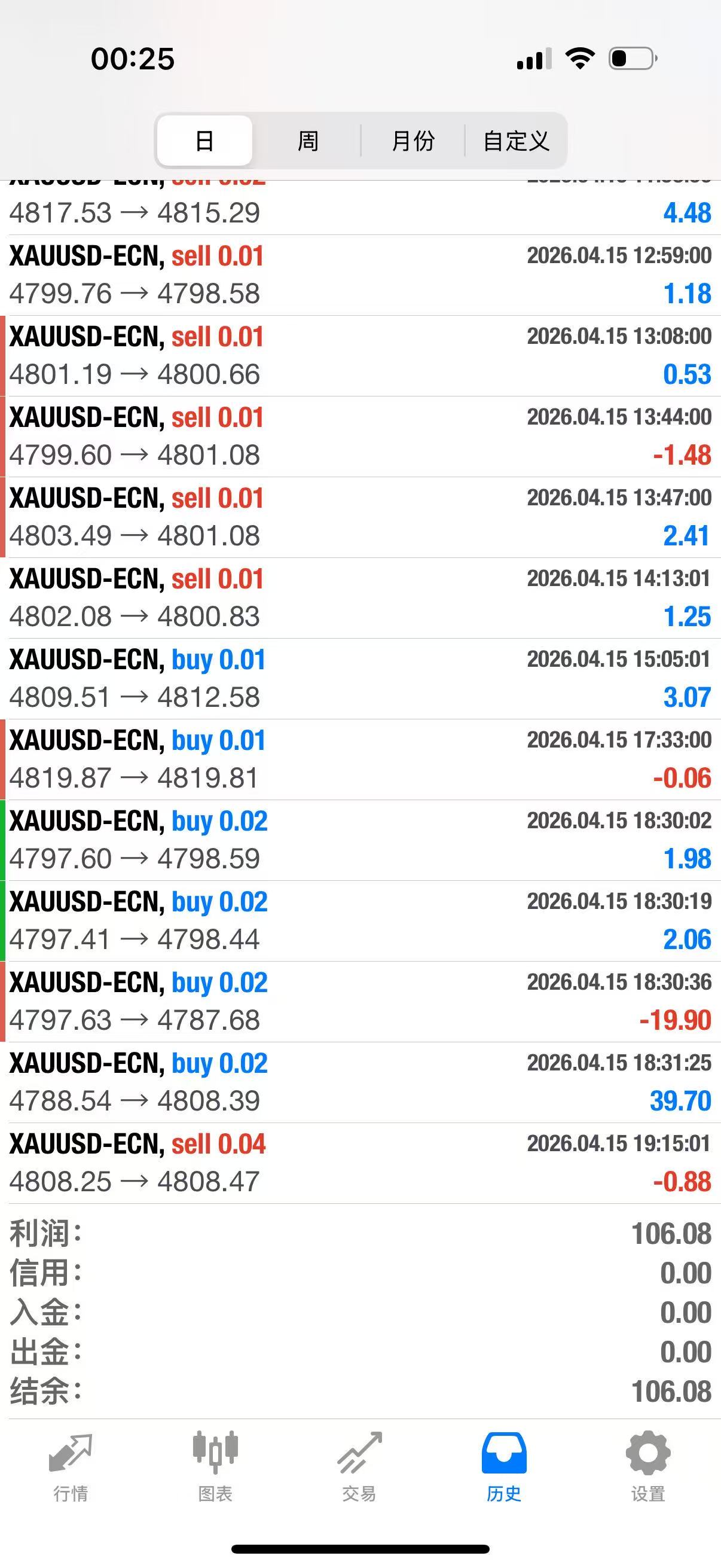Open the buy trade with -0.06 loss

(x=360, y=759)
